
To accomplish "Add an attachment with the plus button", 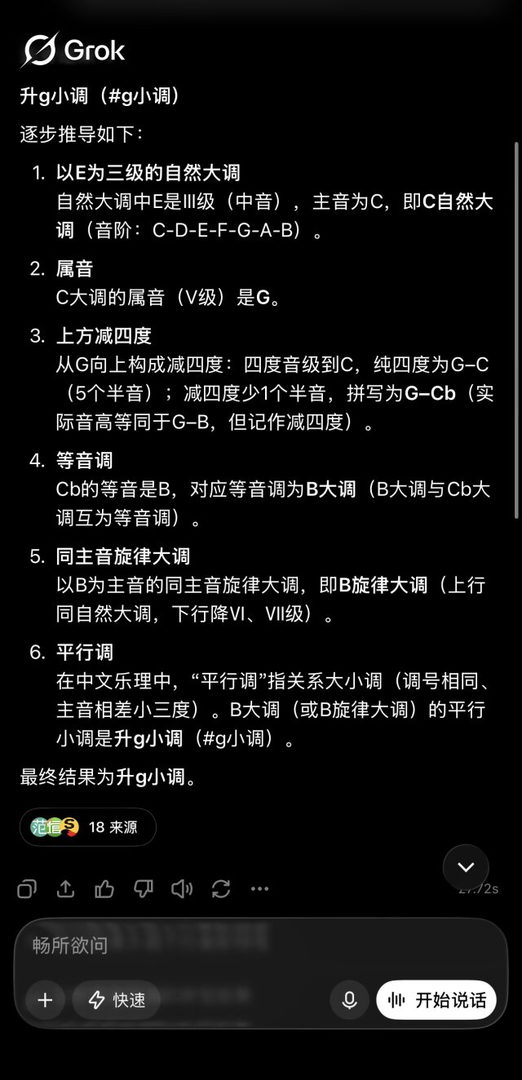I will [45, 1000].
